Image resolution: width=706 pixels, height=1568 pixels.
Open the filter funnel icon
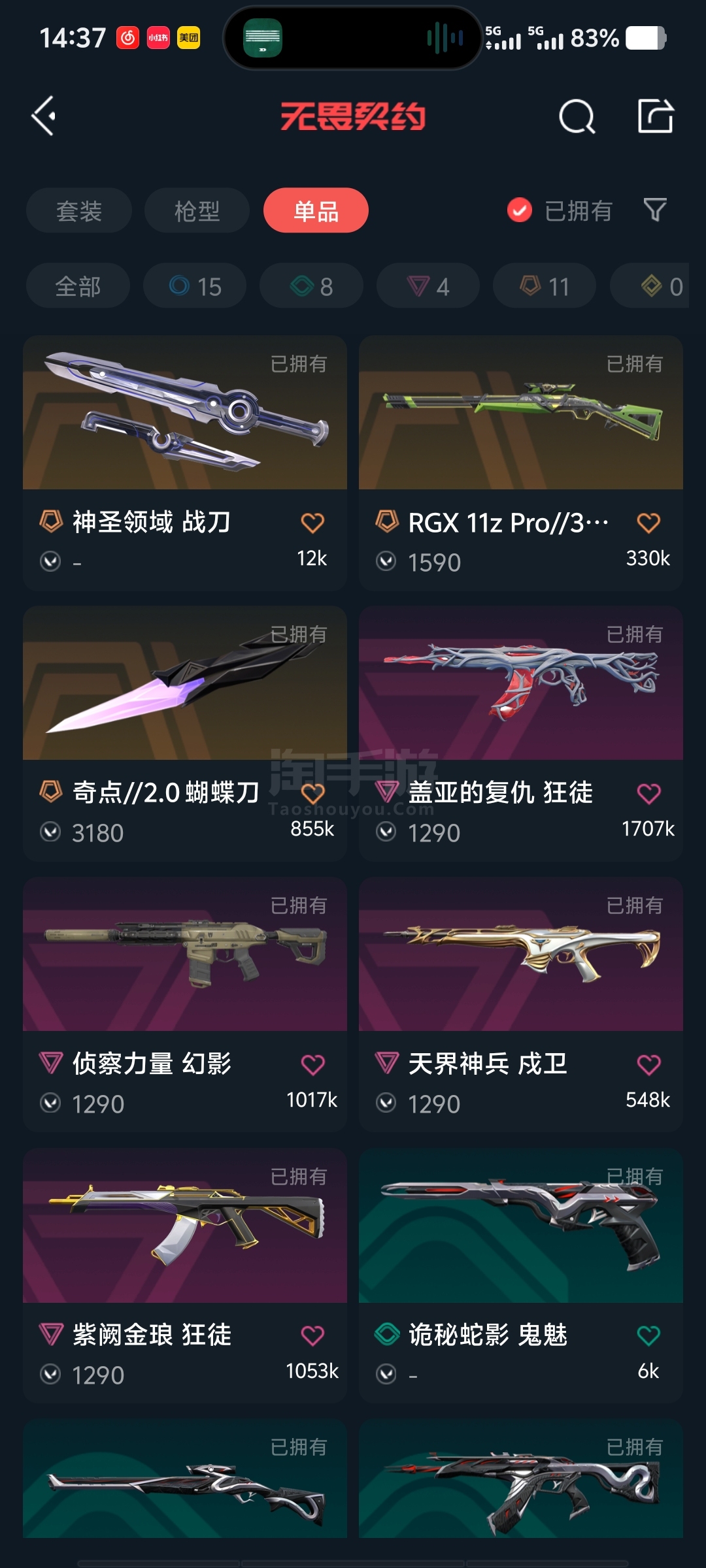point(654,210)
